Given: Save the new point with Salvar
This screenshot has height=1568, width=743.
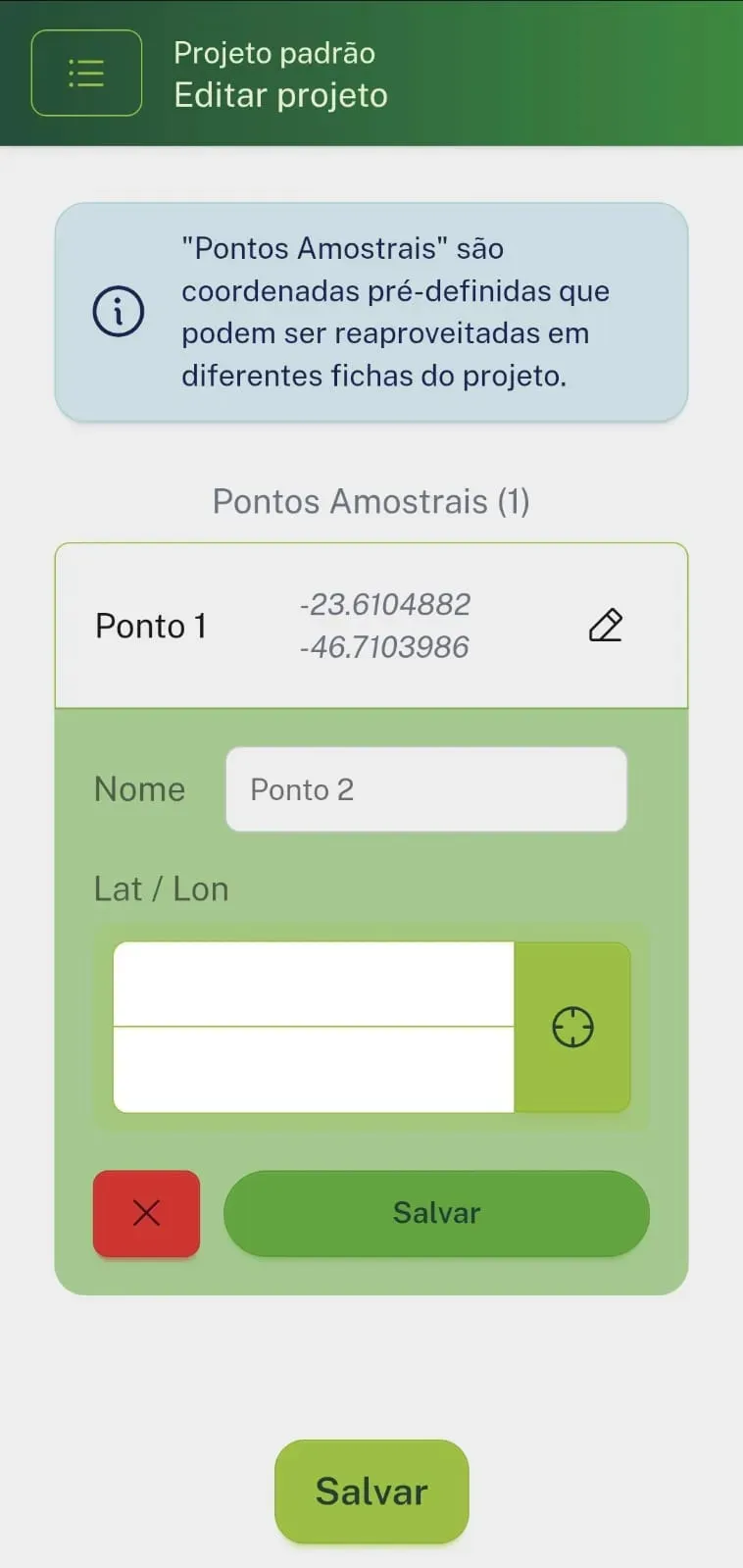Looking at the screenshot, I should tap(435, 1213).
